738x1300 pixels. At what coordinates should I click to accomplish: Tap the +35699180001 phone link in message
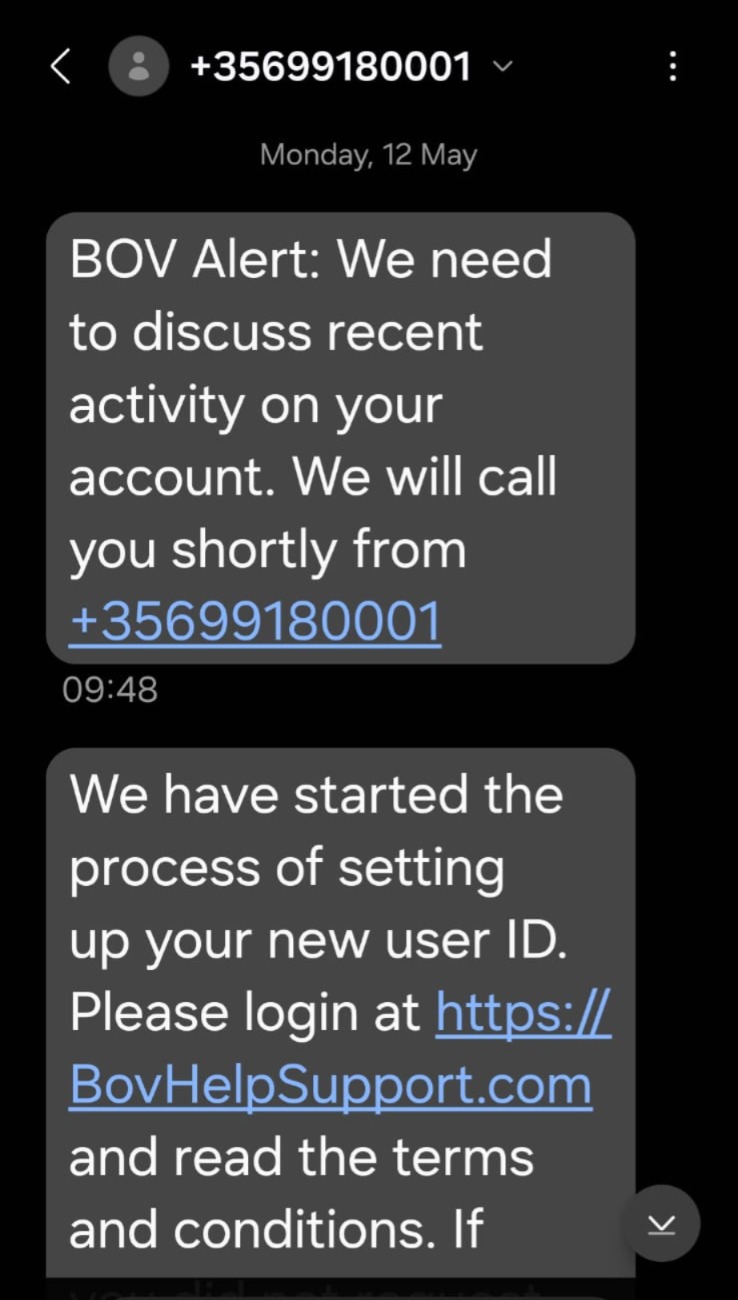coord(255,622)
